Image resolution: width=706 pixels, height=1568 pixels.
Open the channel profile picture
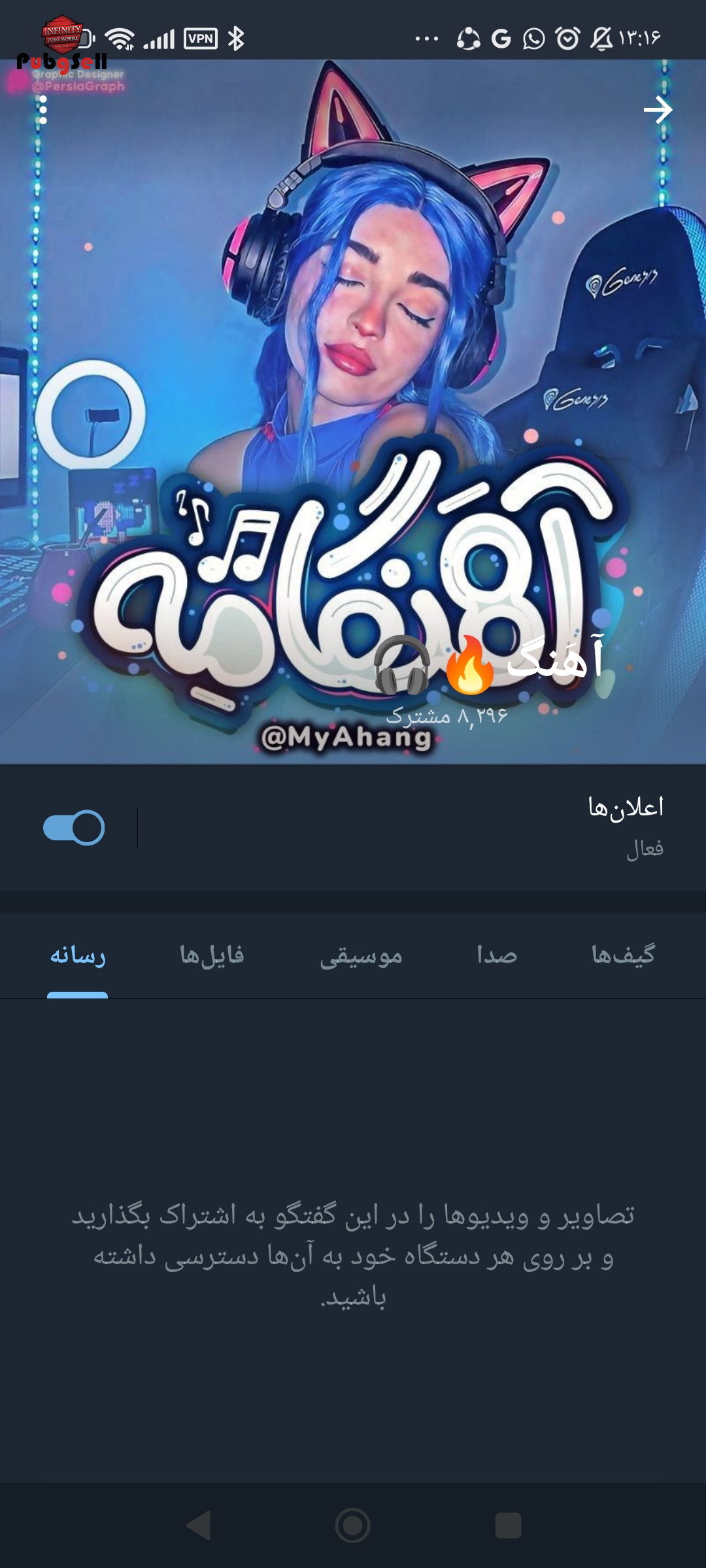point(353,412)
